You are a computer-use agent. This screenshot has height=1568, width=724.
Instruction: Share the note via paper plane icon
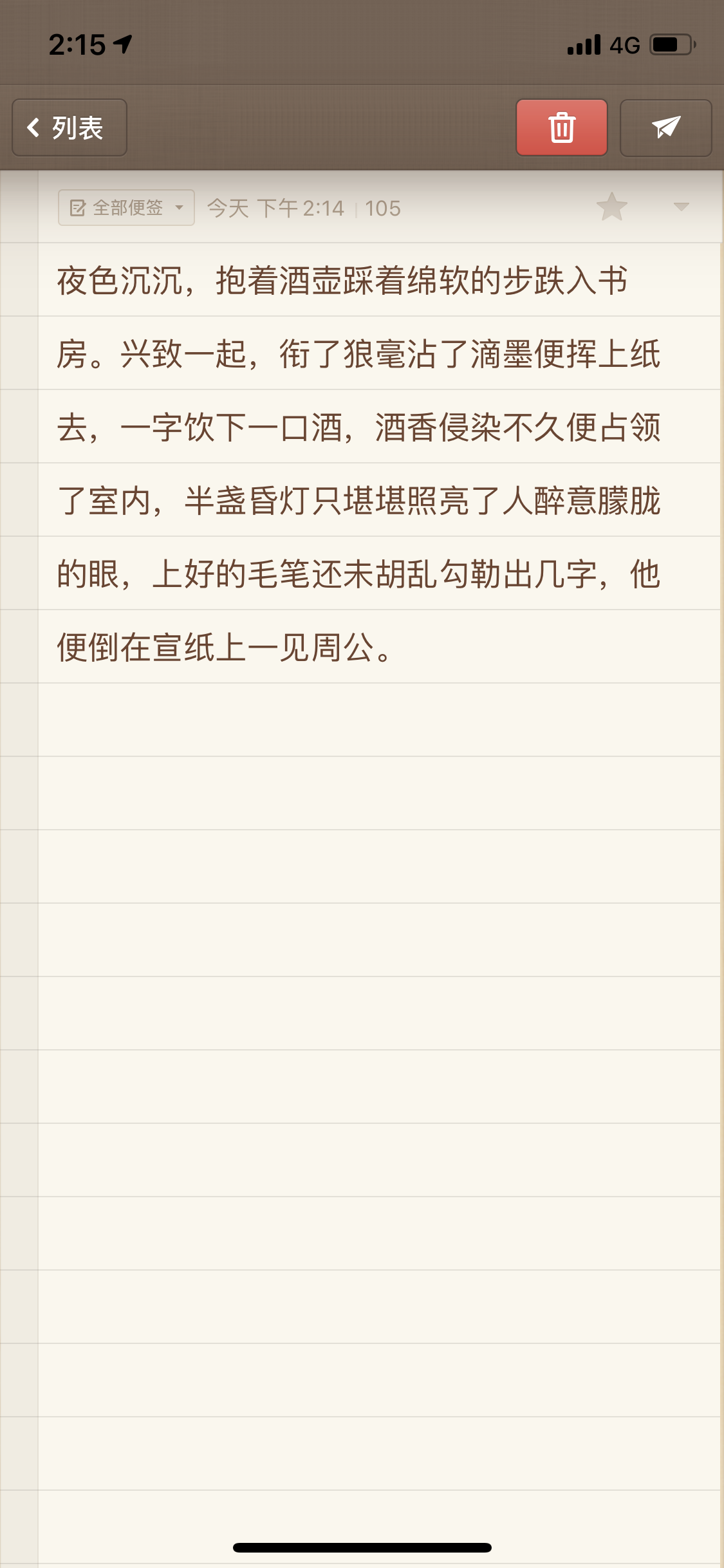pos(665,127)
